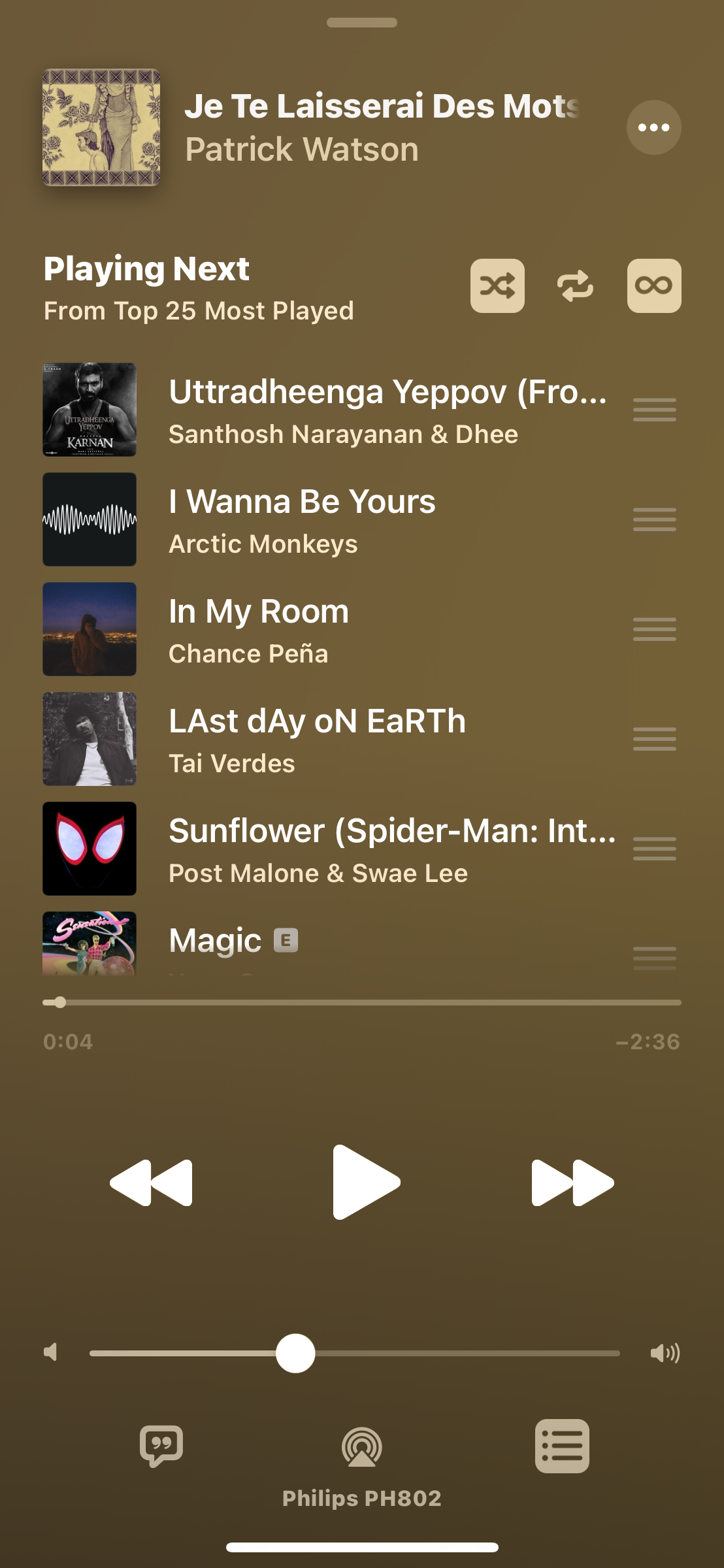Enable repeat for the queue

pos(575,286)
